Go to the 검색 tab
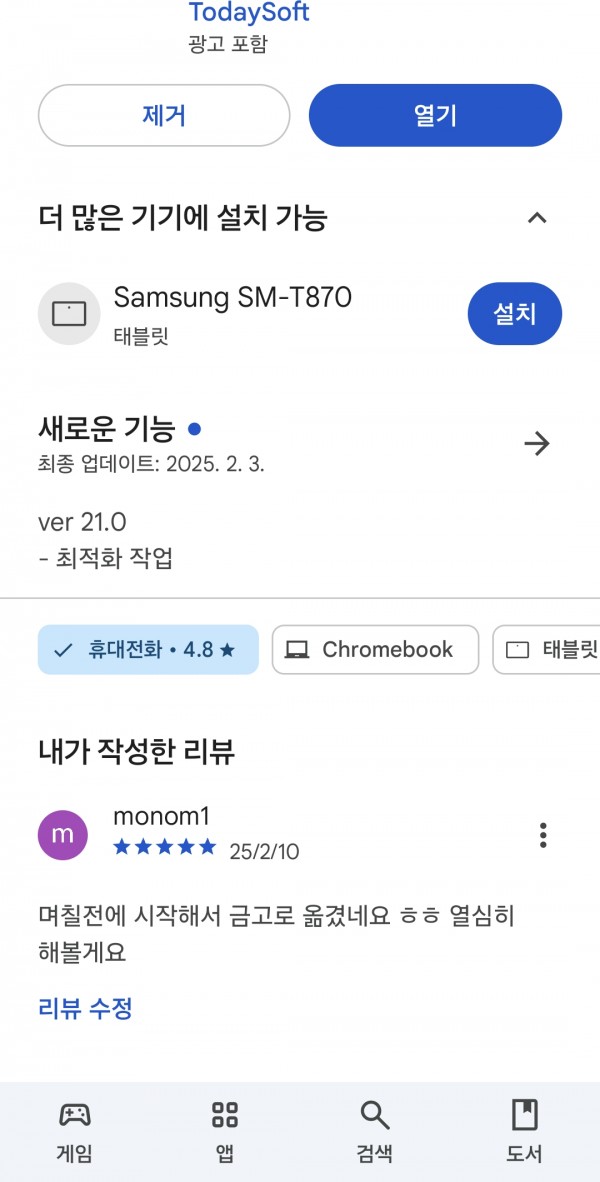 click(375, 1132)
